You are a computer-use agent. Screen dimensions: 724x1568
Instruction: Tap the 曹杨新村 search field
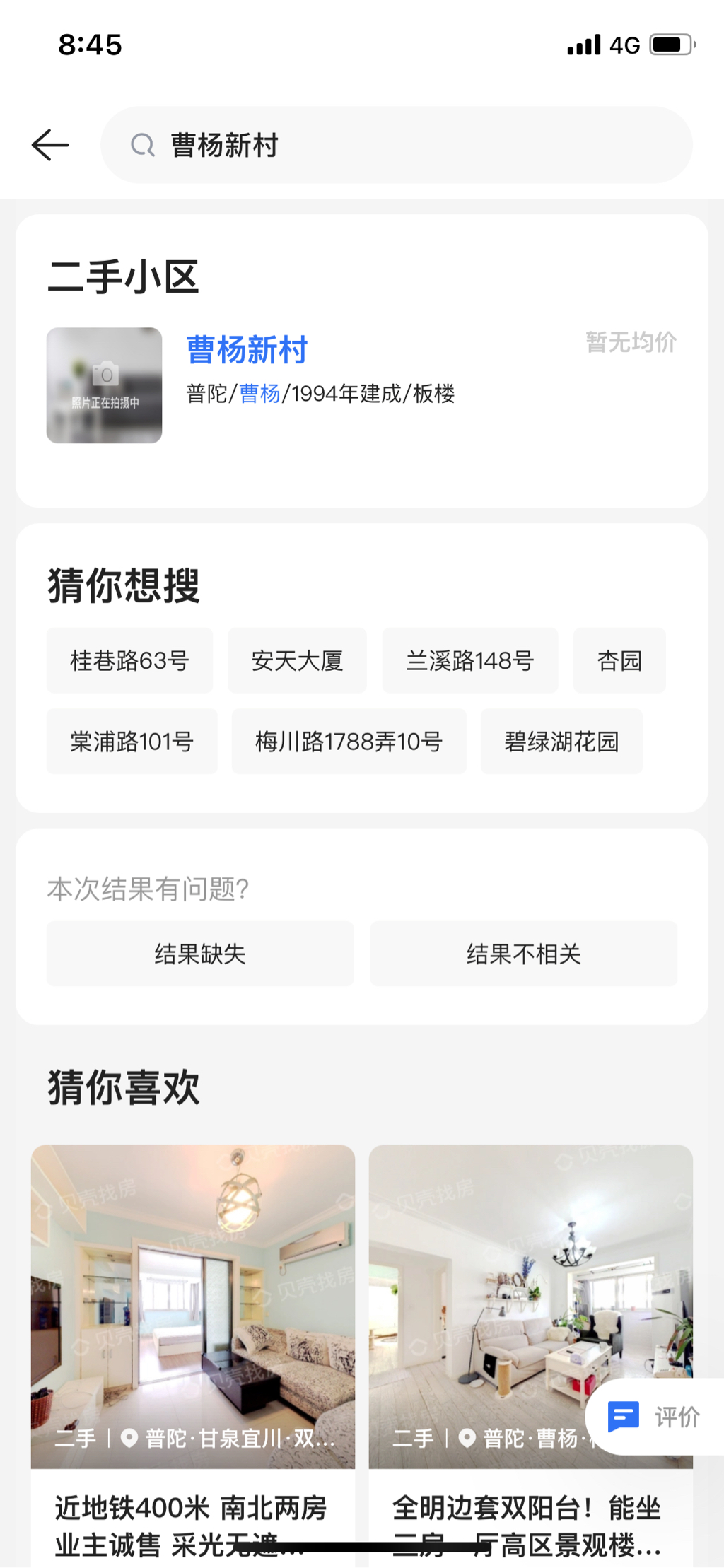396,145
